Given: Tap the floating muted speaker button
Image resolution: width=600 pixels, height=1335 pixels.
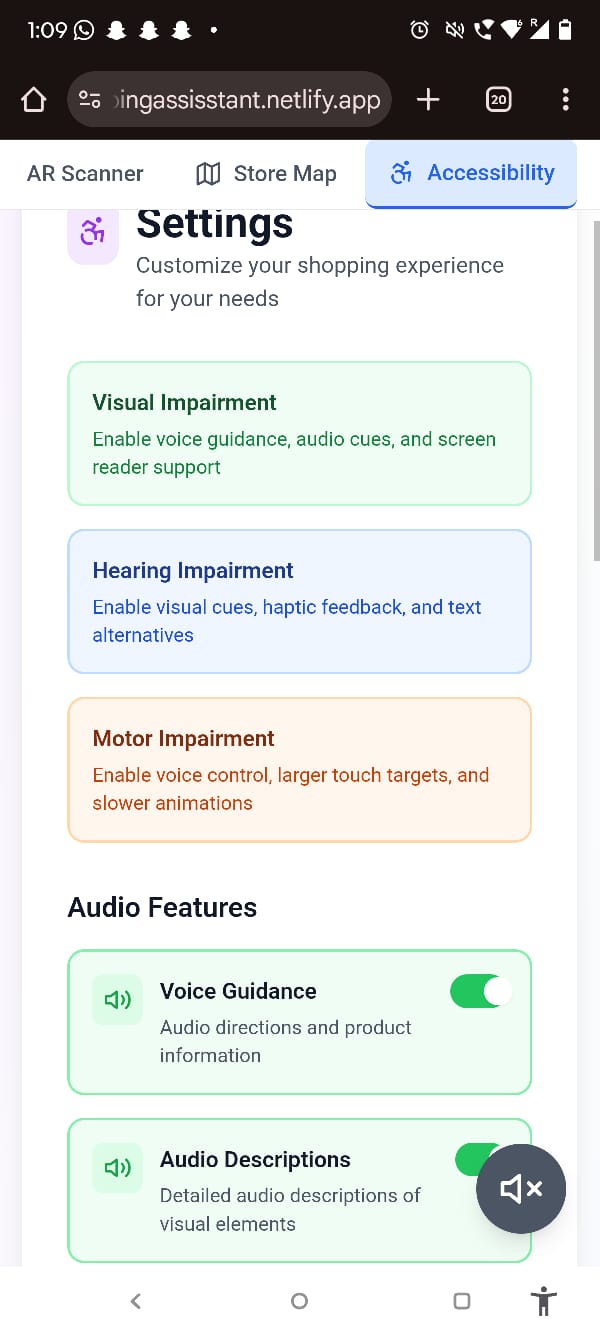Looking at the screenshot, I should click(521, 1189).
